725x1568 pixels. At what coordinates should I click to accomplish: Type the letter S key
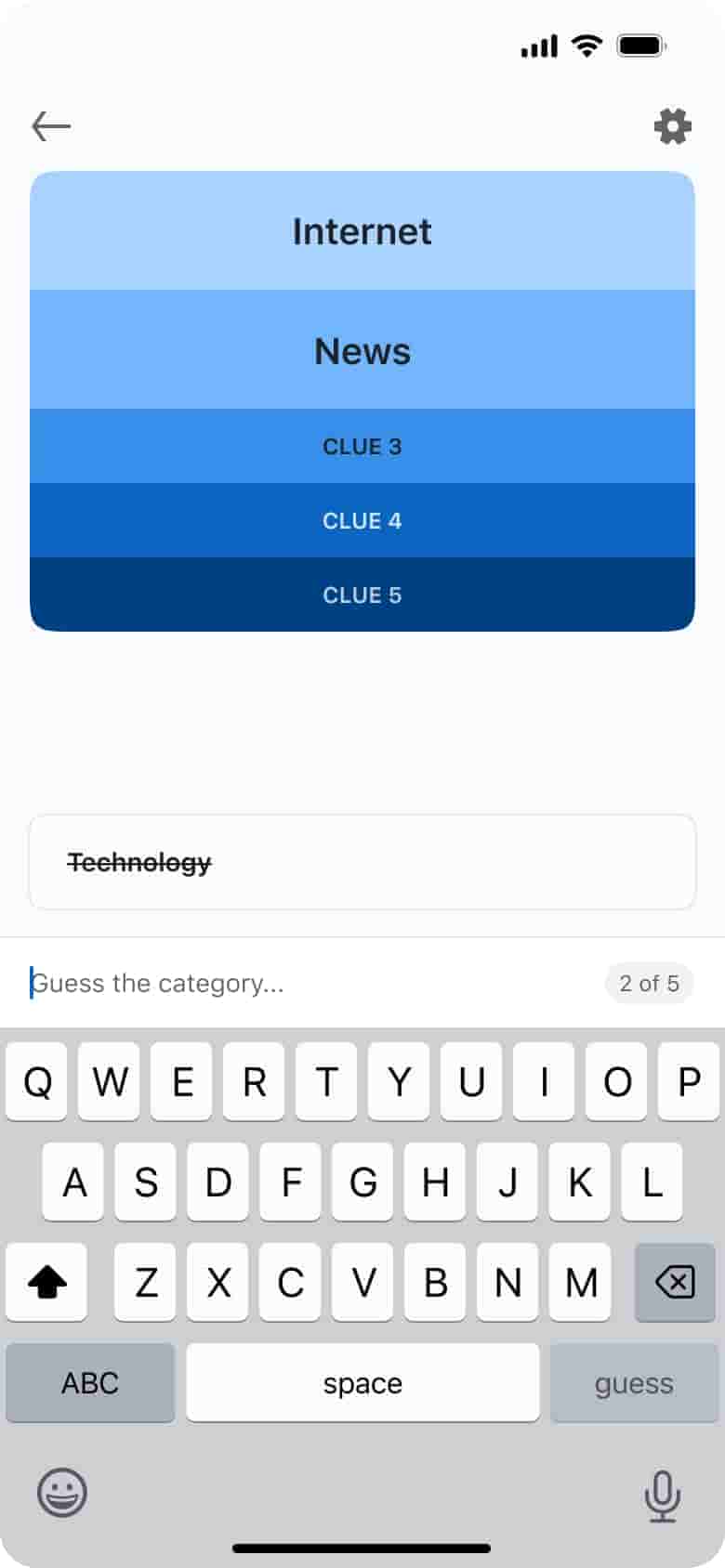click(146, 1183)
